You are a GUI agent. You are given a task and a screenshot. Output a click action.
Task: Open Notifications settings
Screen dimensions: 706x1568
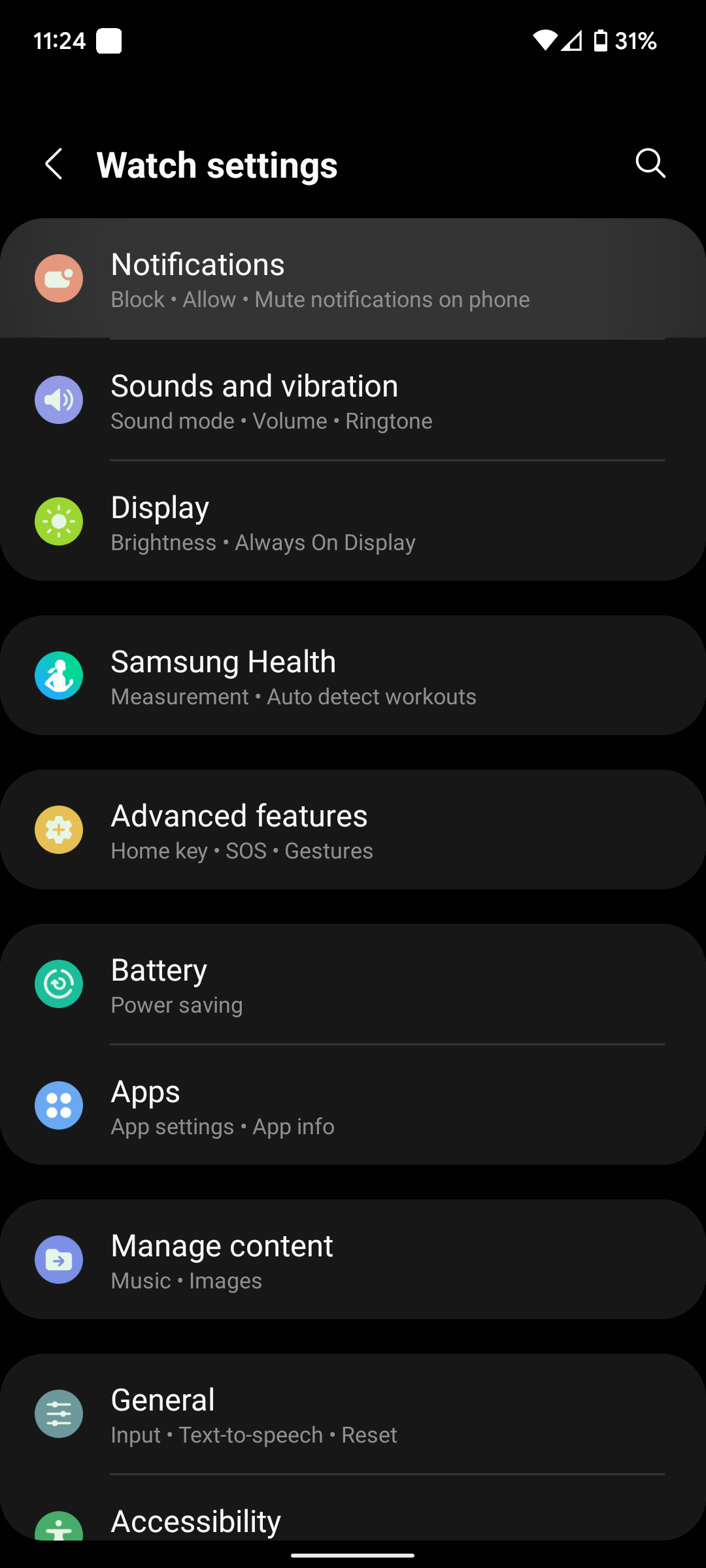click(353, 280)
